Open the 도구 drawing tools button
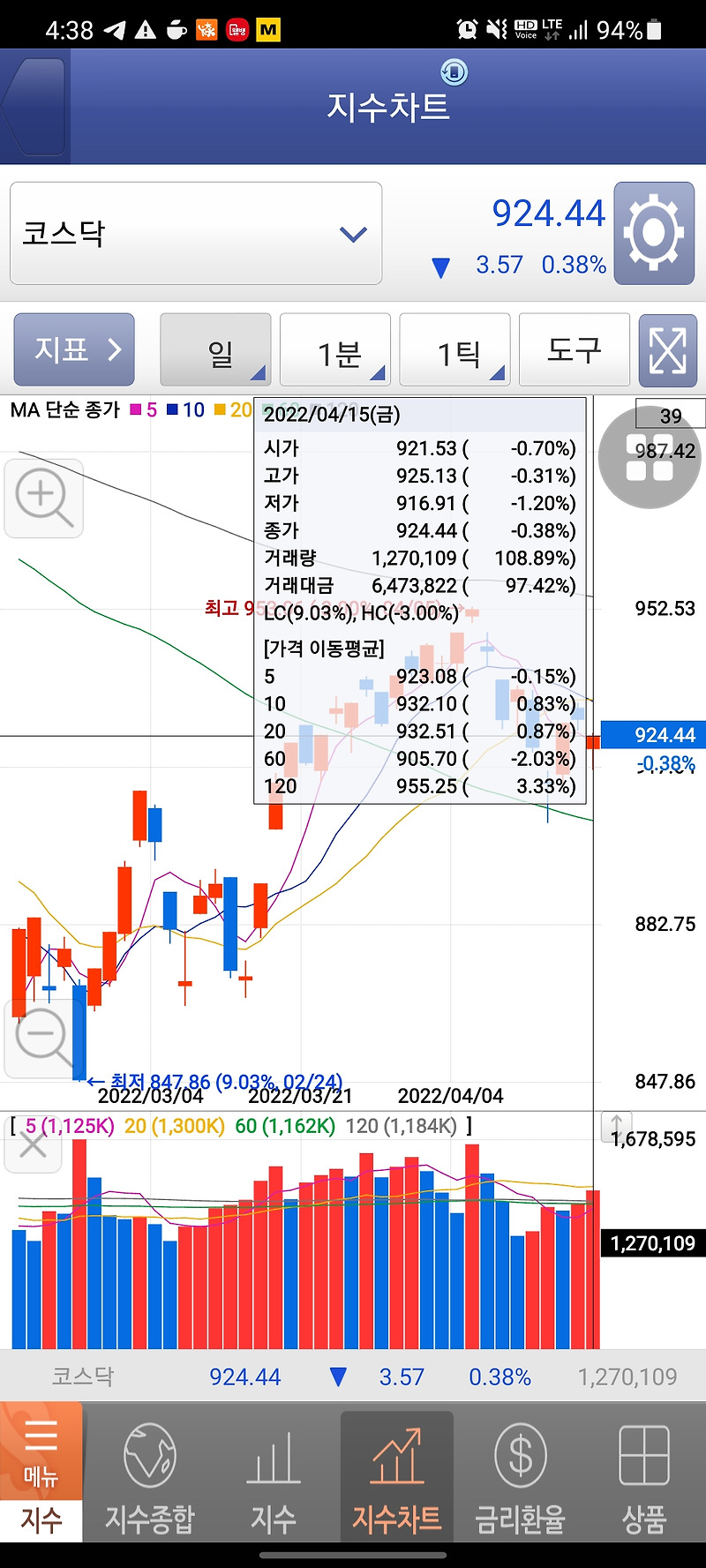706x1568 pixels. (x=575, y=349)
